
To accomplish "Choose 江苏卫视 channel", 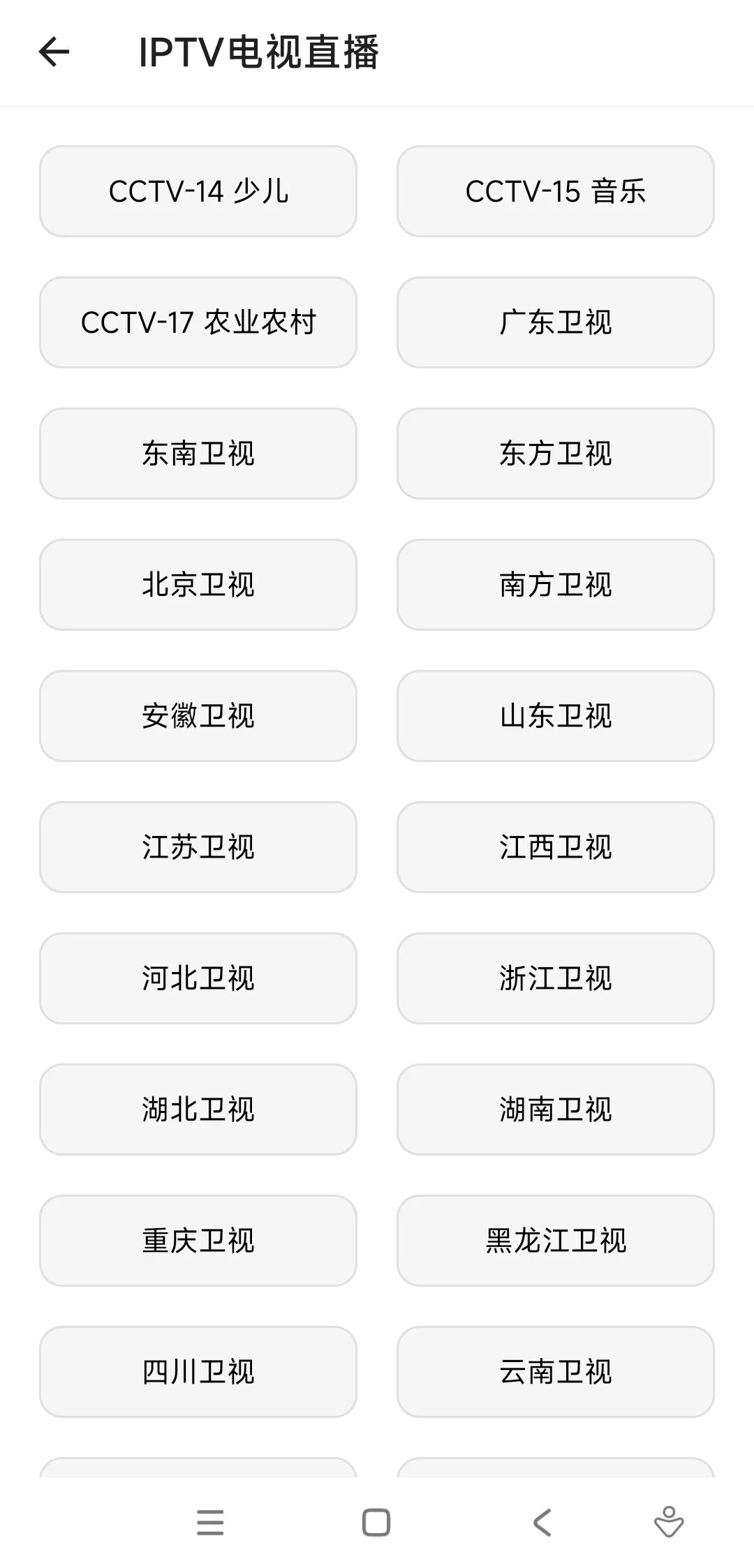I will (x=198, y=847).
